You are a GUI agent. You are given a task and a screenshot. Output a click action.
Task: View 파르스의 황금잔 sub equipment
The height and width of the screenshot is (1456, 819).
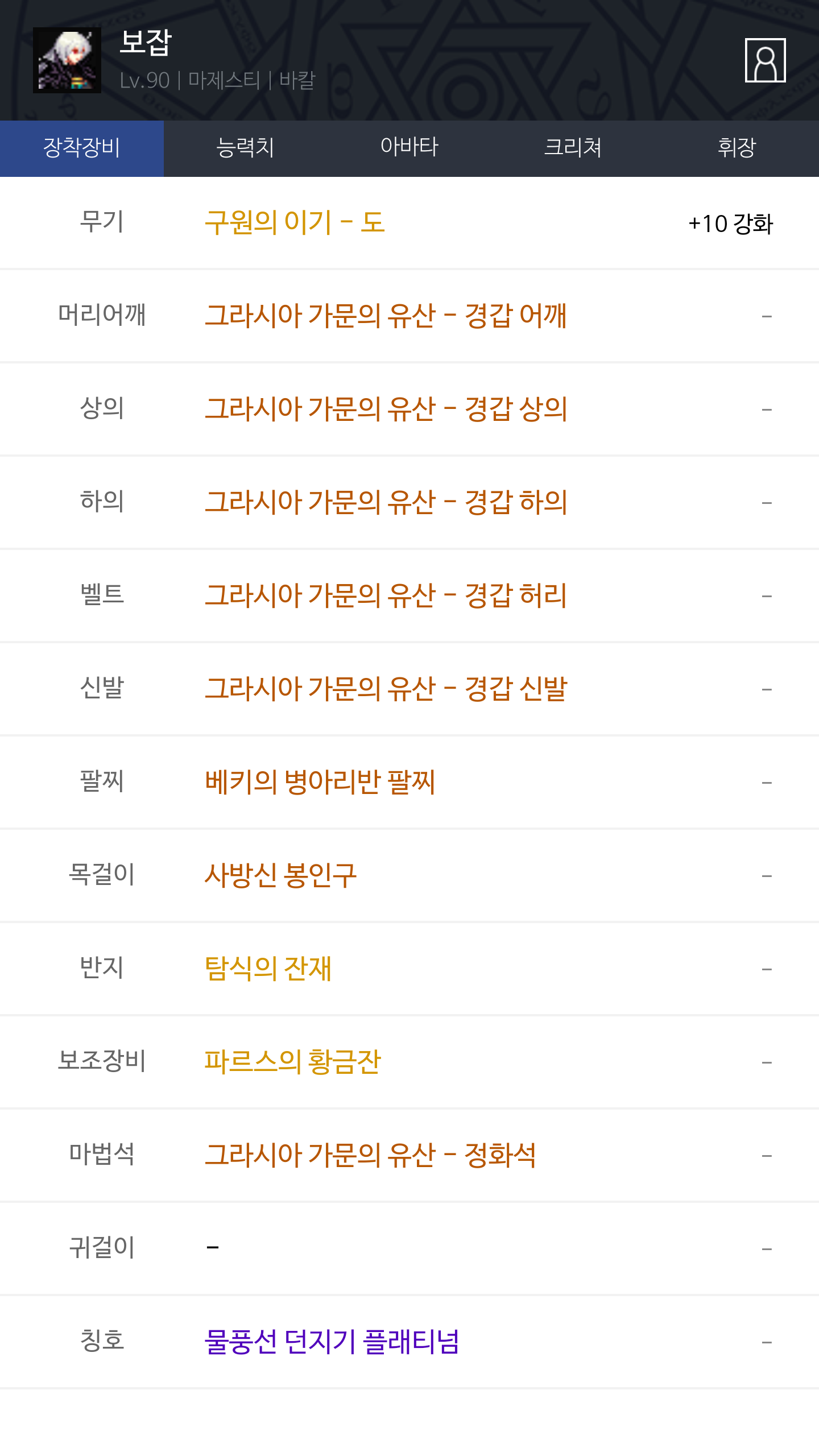[292, 1062]
